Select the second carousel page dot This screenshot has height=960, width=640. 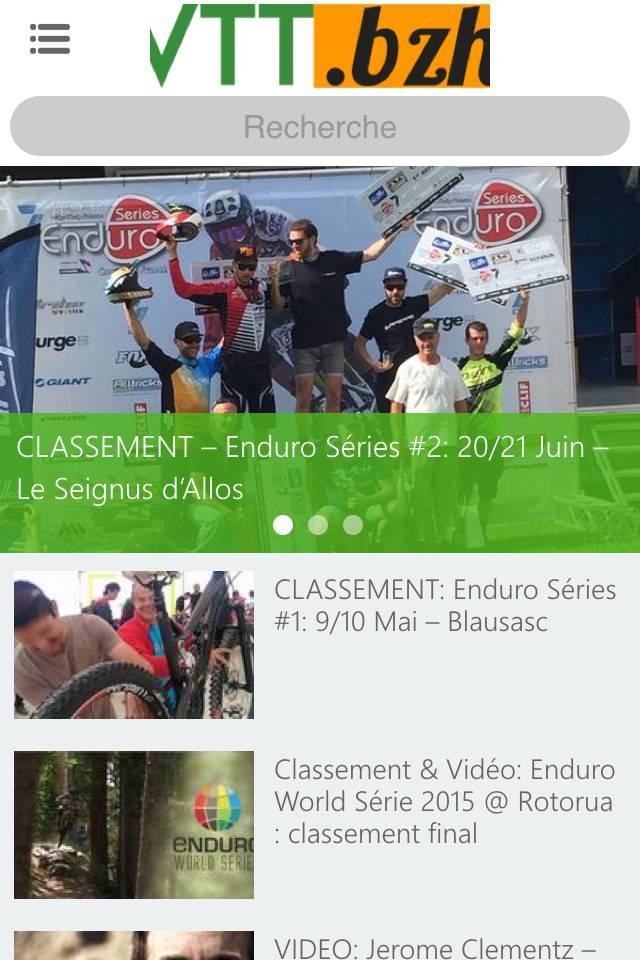click(x=318, y=525)
